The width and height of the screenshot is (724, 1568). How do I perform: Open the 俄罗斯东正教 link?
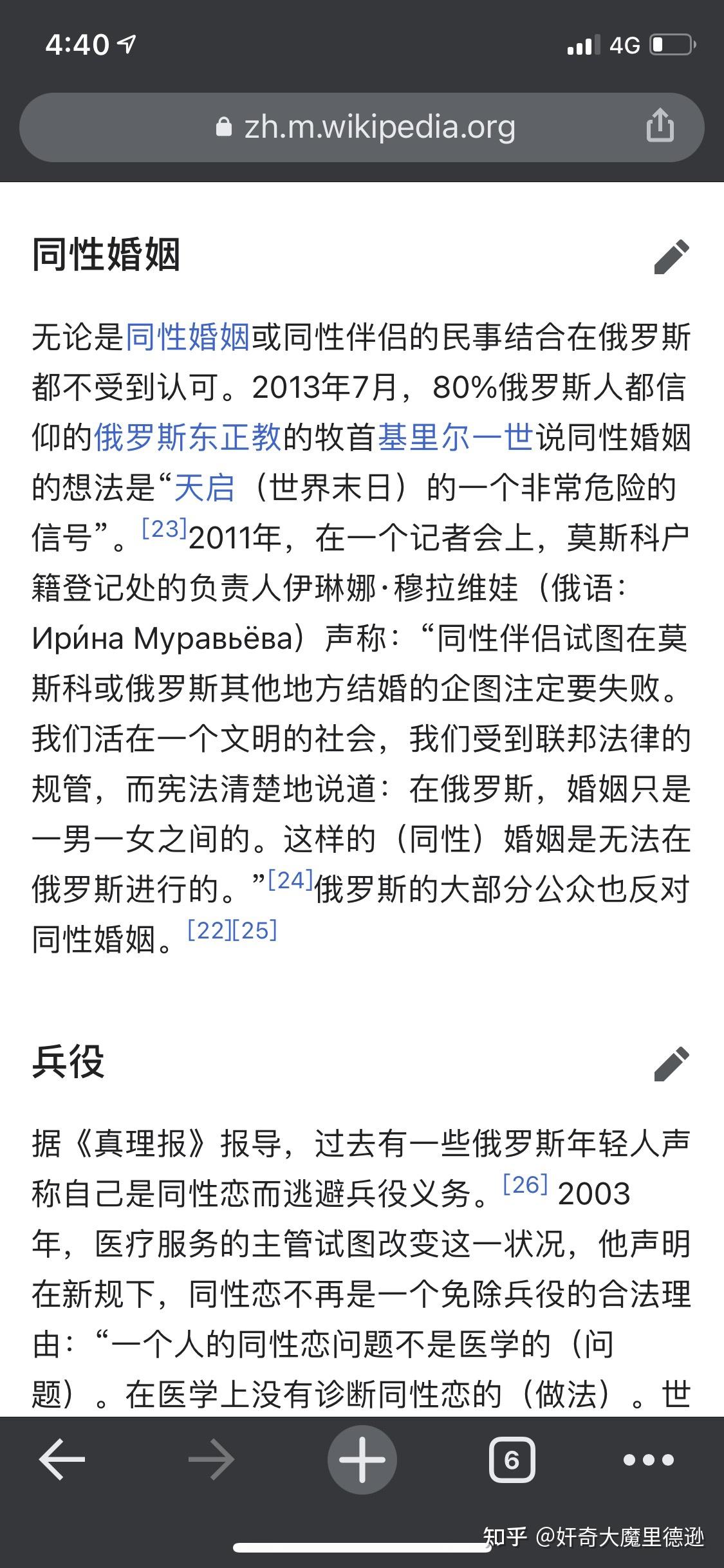tap(188, 438)
